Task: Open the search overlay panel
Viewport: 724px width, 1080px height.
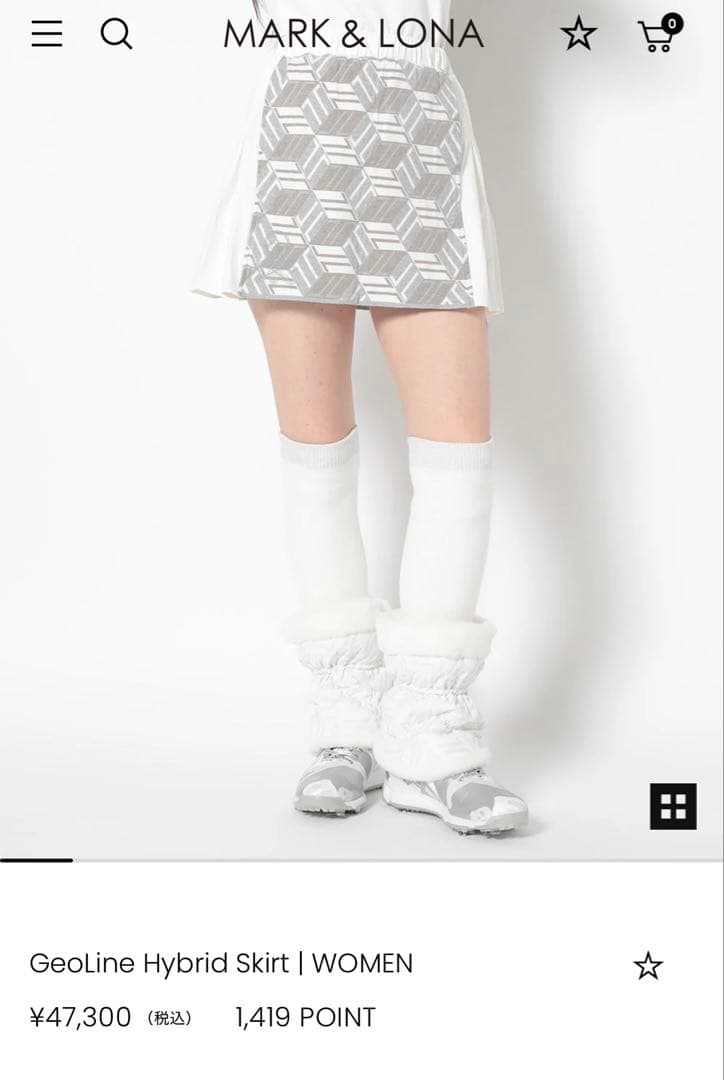Action: coord(117,35)
